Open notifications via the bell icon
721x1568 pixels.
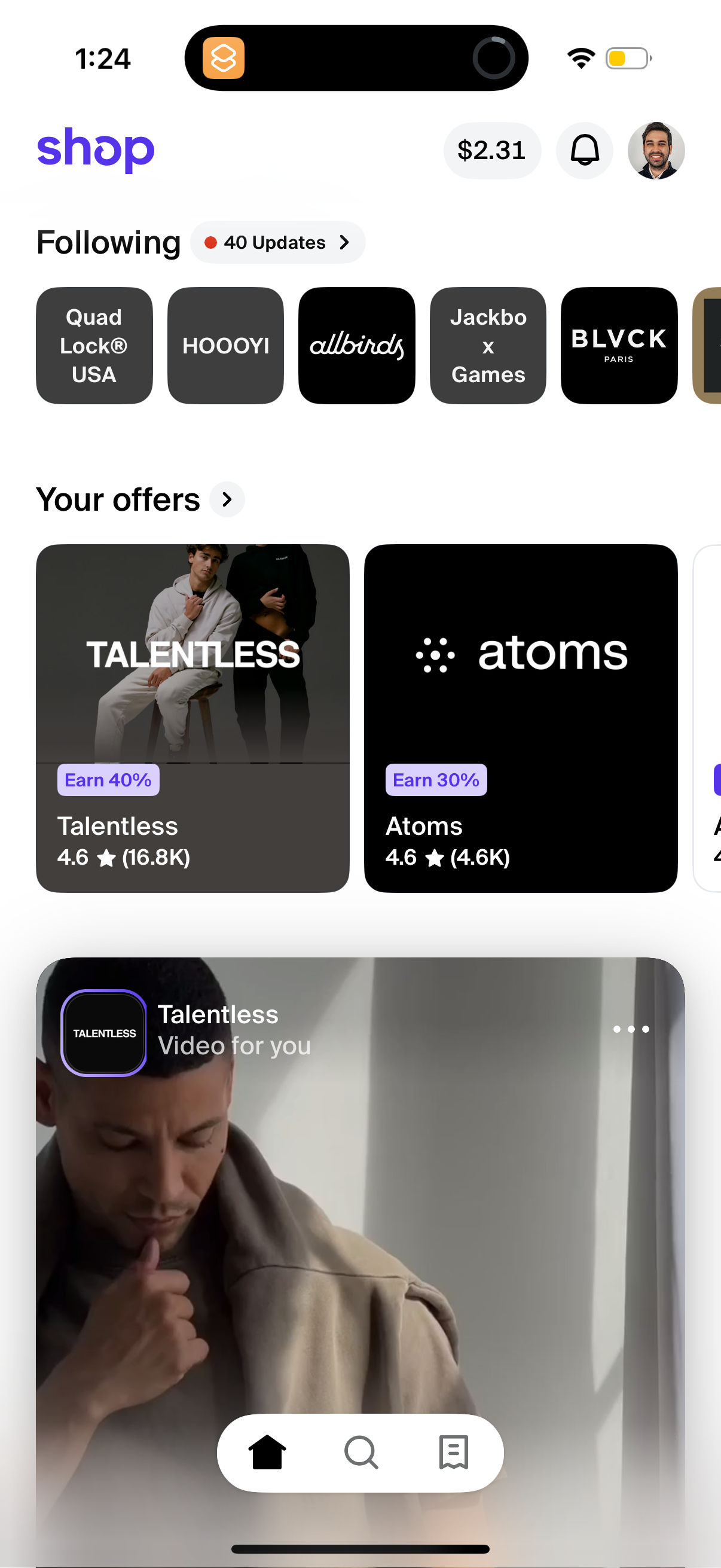click(x=583, y=150)
